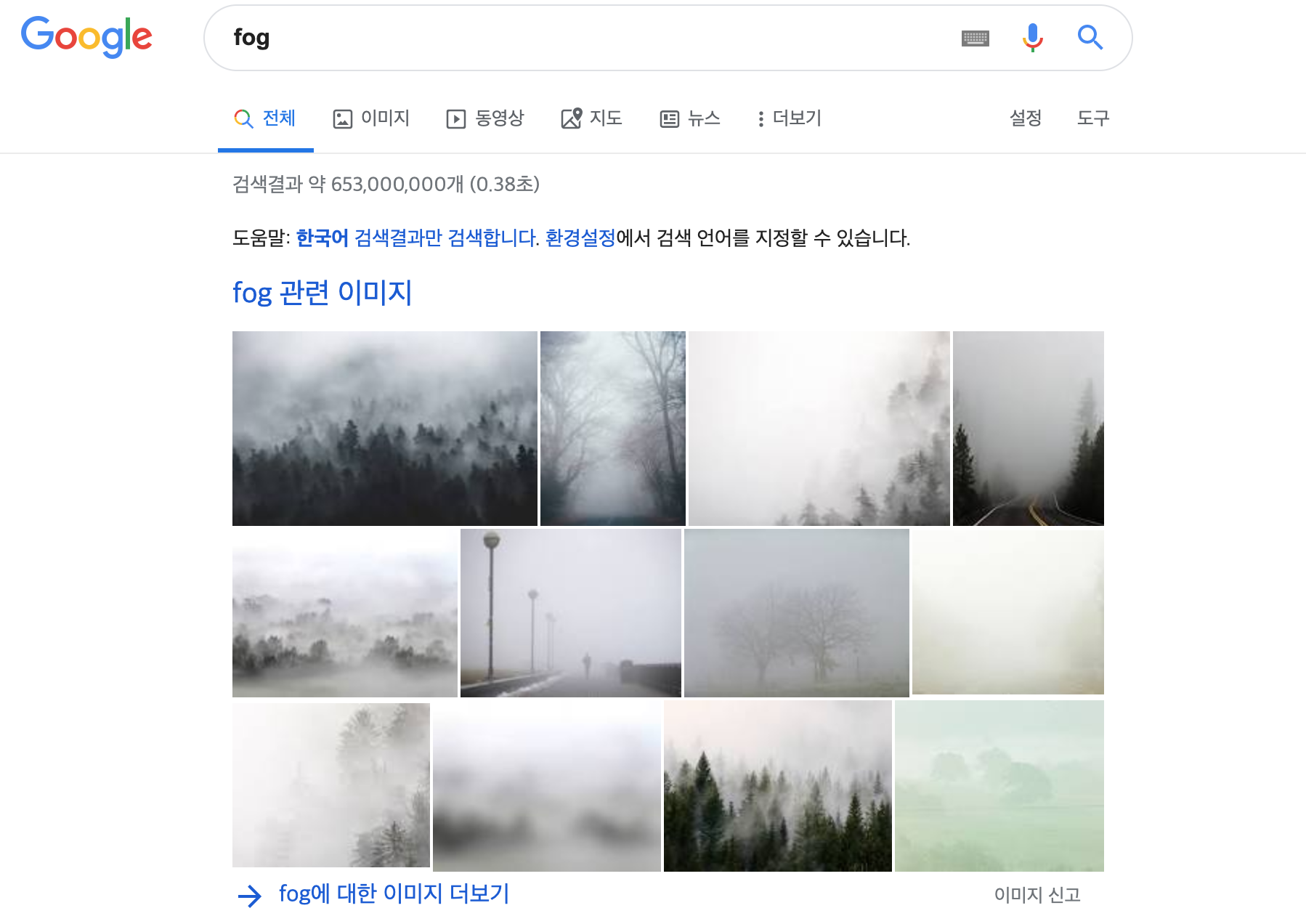The height and width of the screenshot is (924, 1306).
Task: Tap 이미지 신고 to report images
Action: coord(1037,895)
